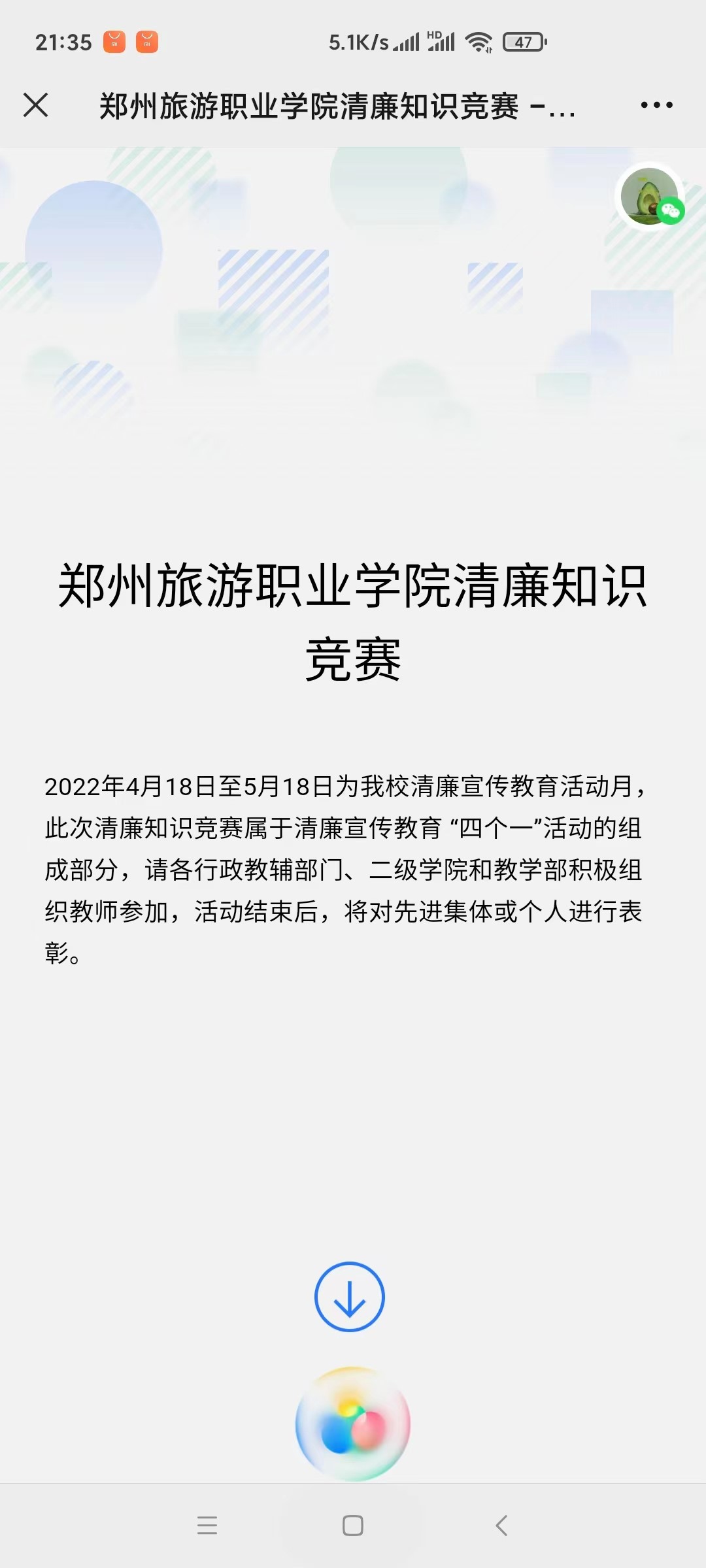
Task: Open the three-dot overflow menu
Action: [x=656, y=105]
